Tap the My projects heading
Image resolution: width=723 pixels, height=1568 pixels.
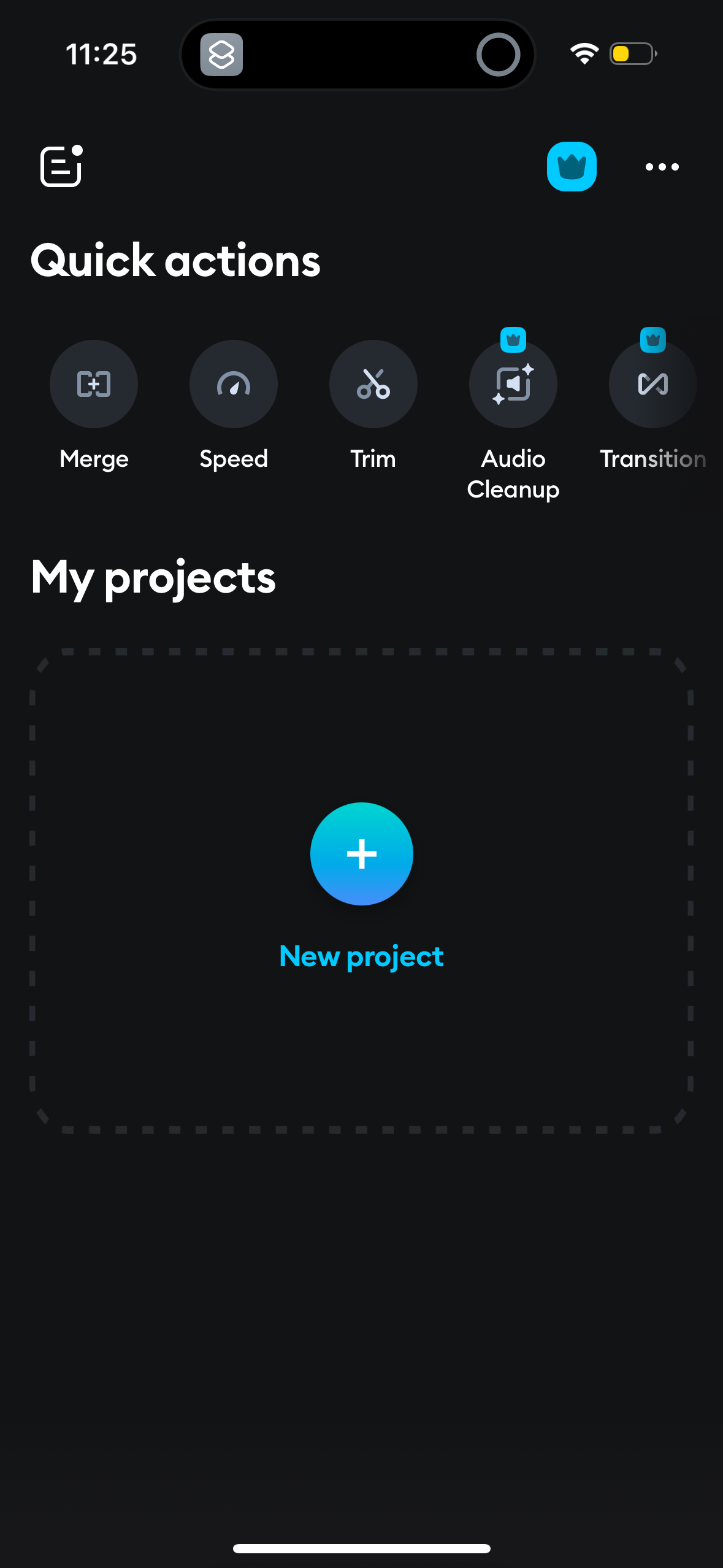153,577
